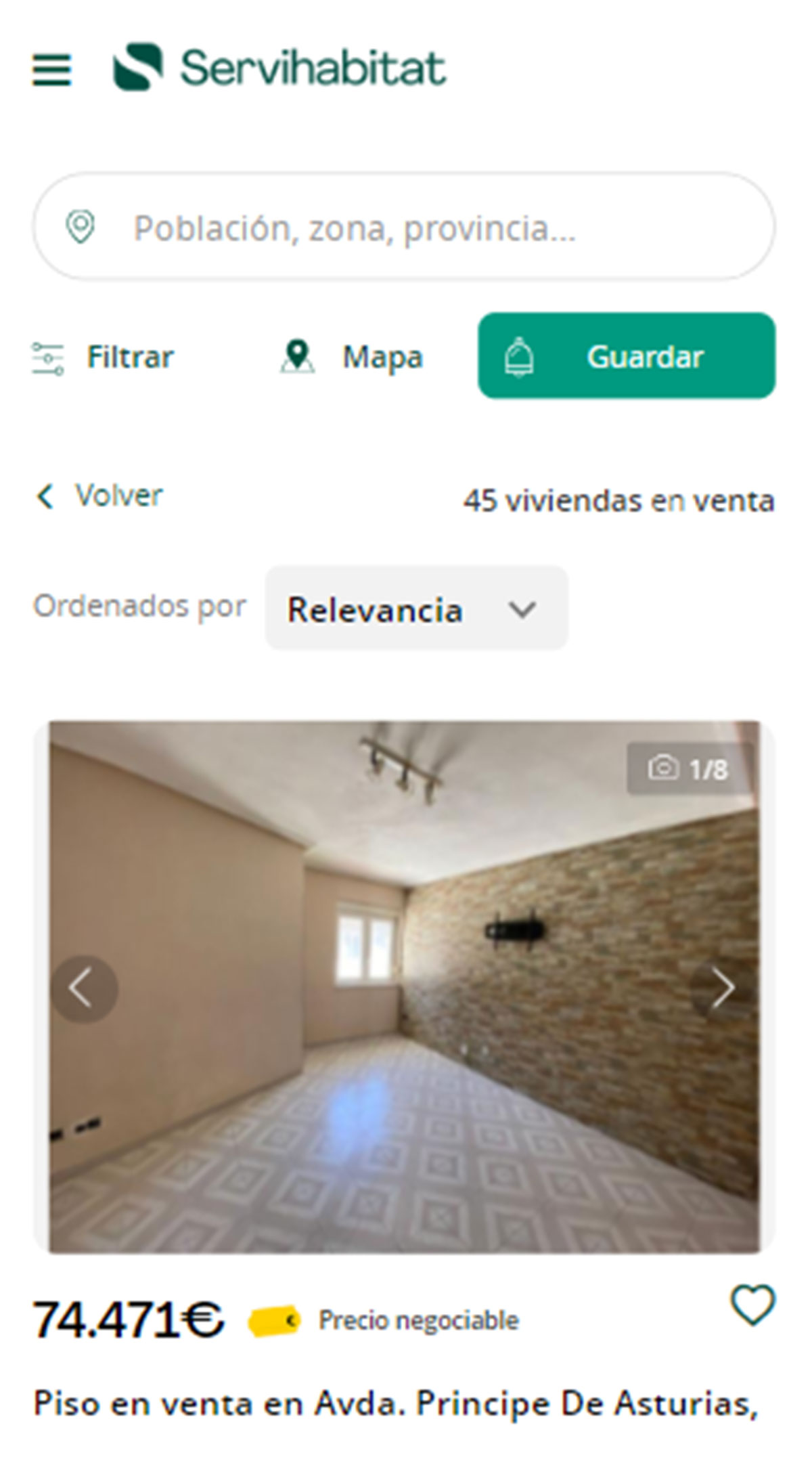812x1484 pixels.
Task: Show previous photo of the listing
Action: pyautogui.click(x=84, y=988)
